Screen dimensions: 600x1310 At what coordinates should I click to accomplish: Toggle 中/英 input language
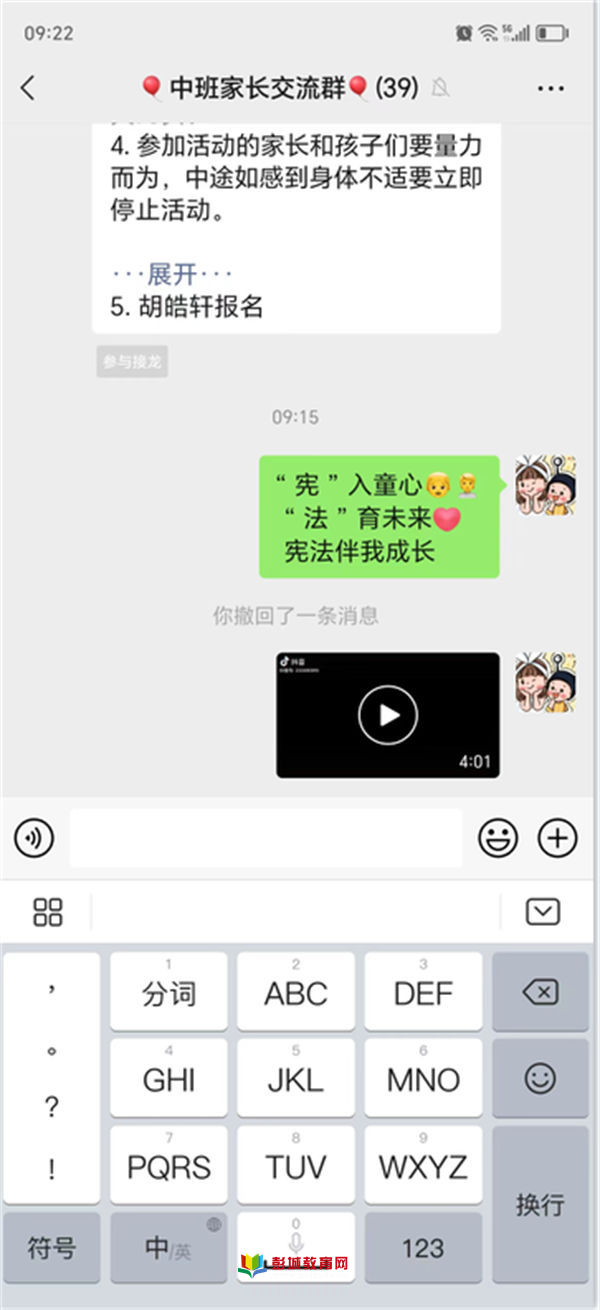[x=168, y=1247]
